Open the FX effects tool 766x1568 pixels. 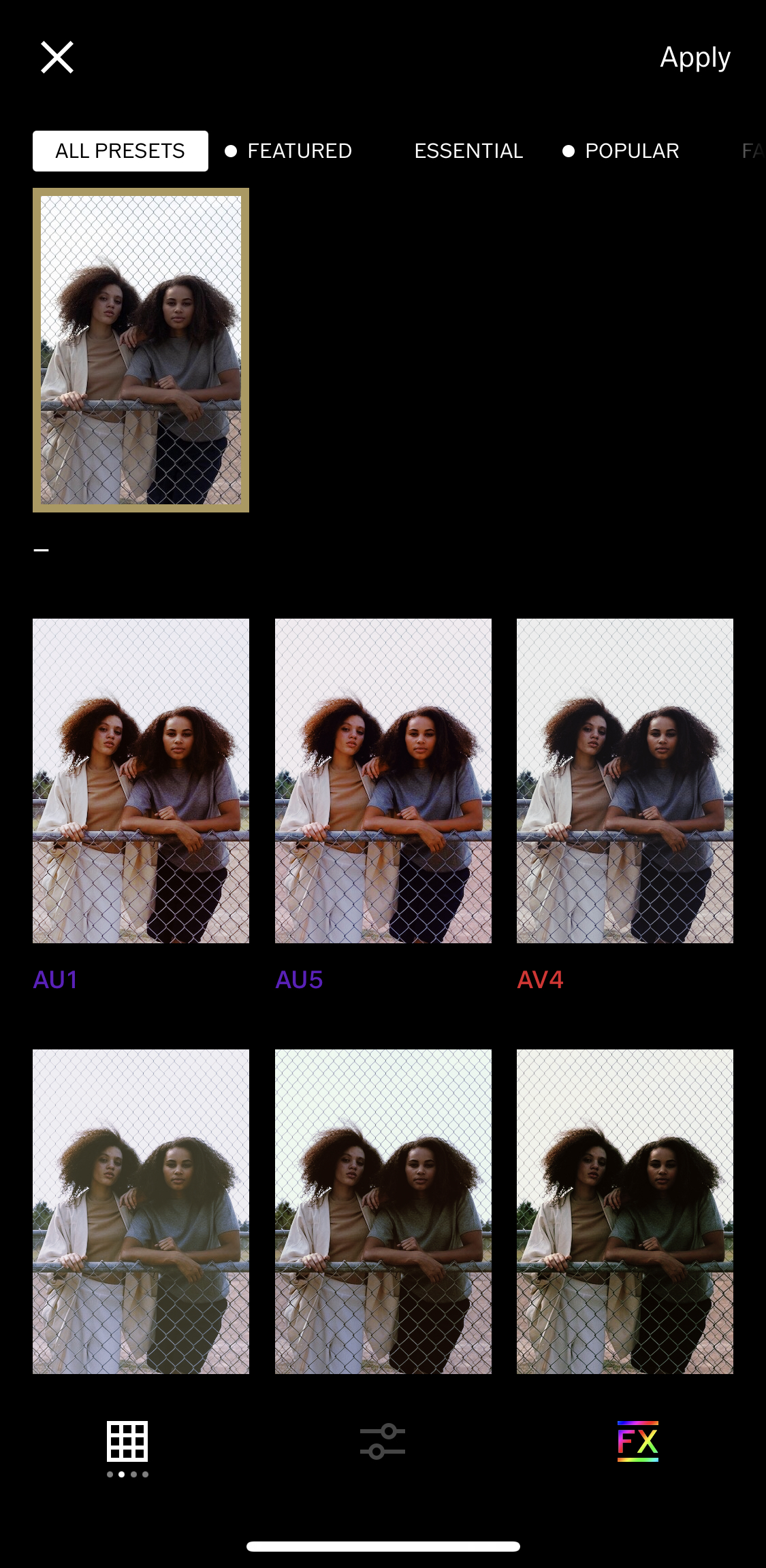[x=638, y=1441]
